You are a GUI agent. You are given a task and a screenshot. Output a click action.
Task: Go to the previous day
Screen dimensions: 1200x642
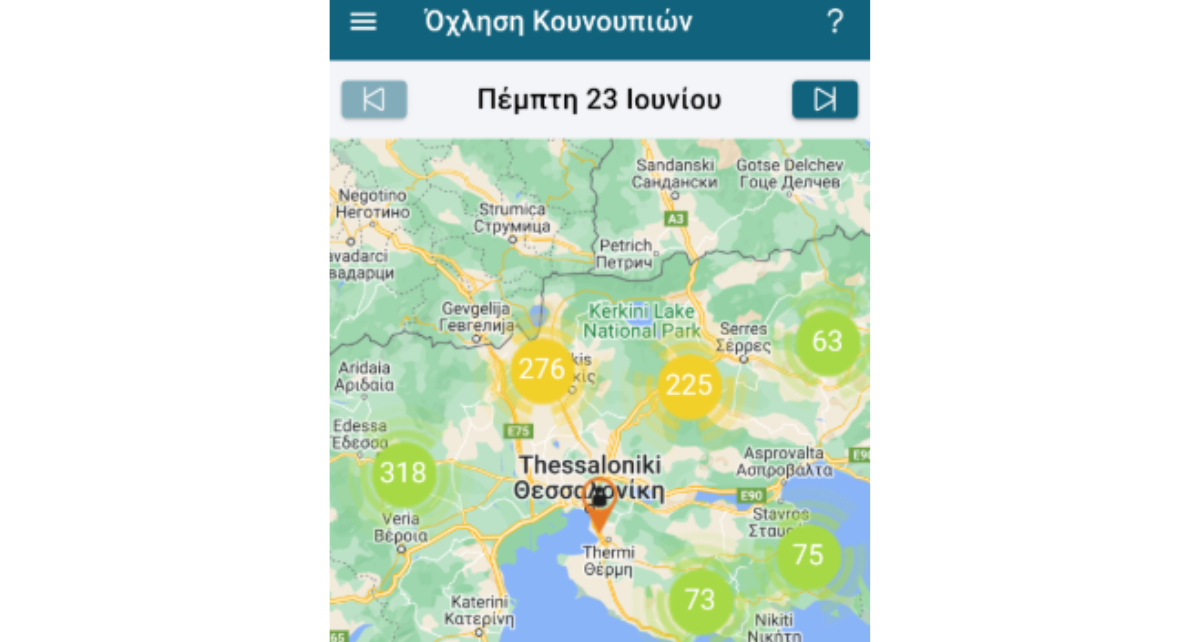[x=374, y=100]
